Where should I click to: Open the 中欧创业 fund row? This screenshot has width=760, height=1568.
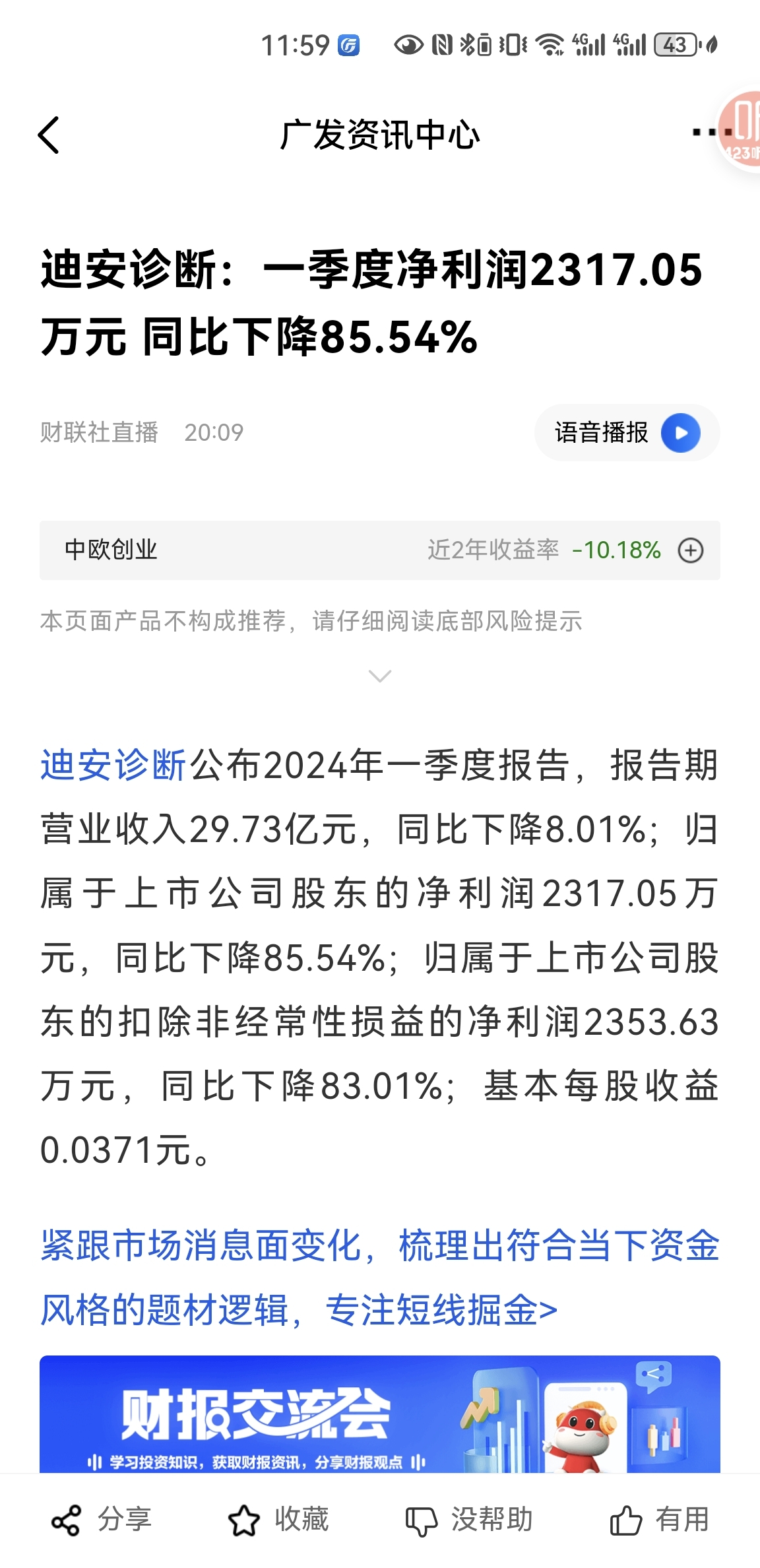click(380, 550)
